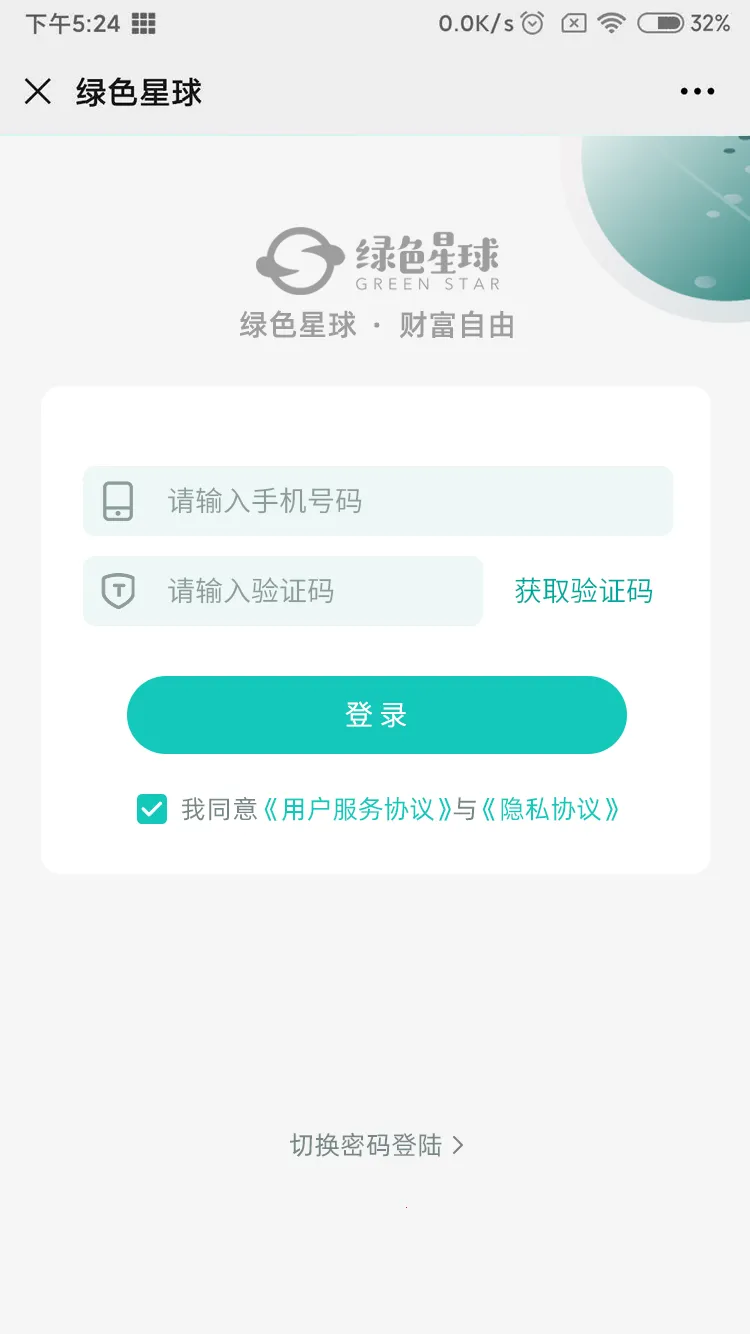Click the battery indicator in status bar

[662, 21]
